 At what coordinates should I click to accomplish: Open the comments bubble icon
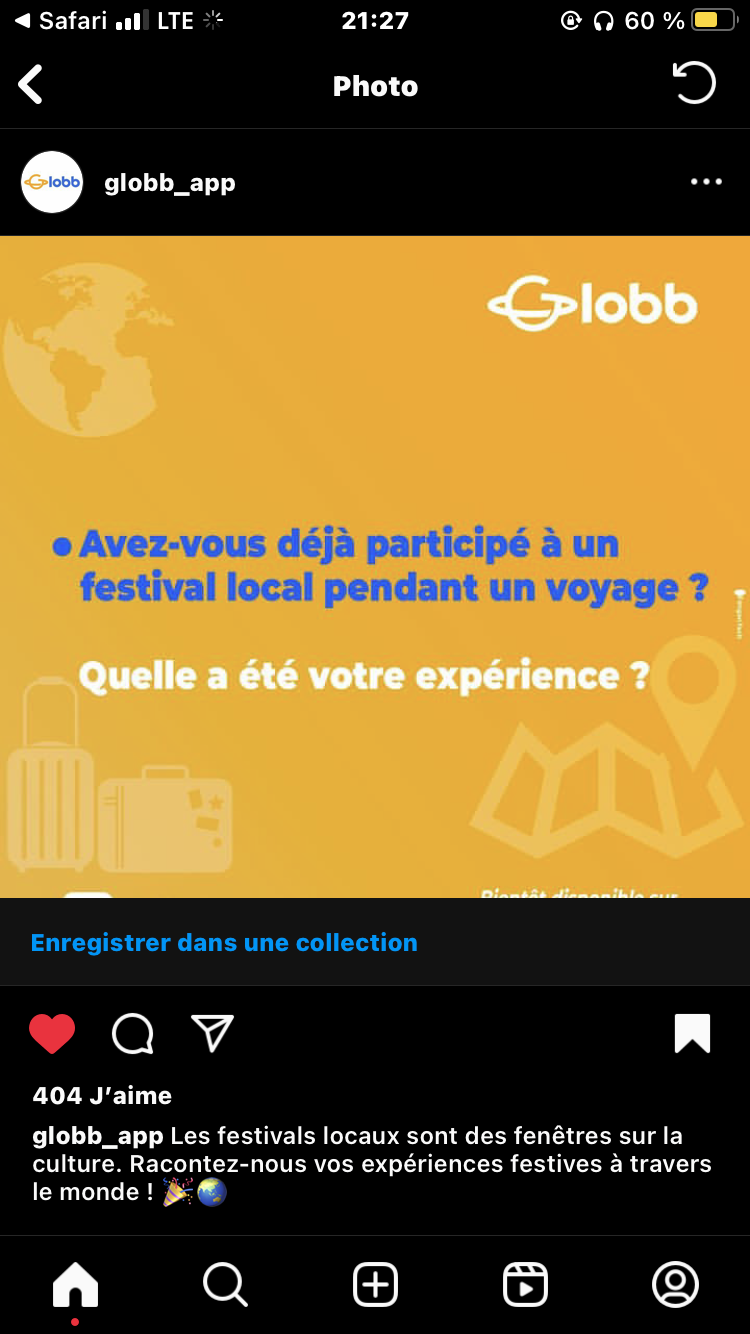click(x=132, y=1034)
